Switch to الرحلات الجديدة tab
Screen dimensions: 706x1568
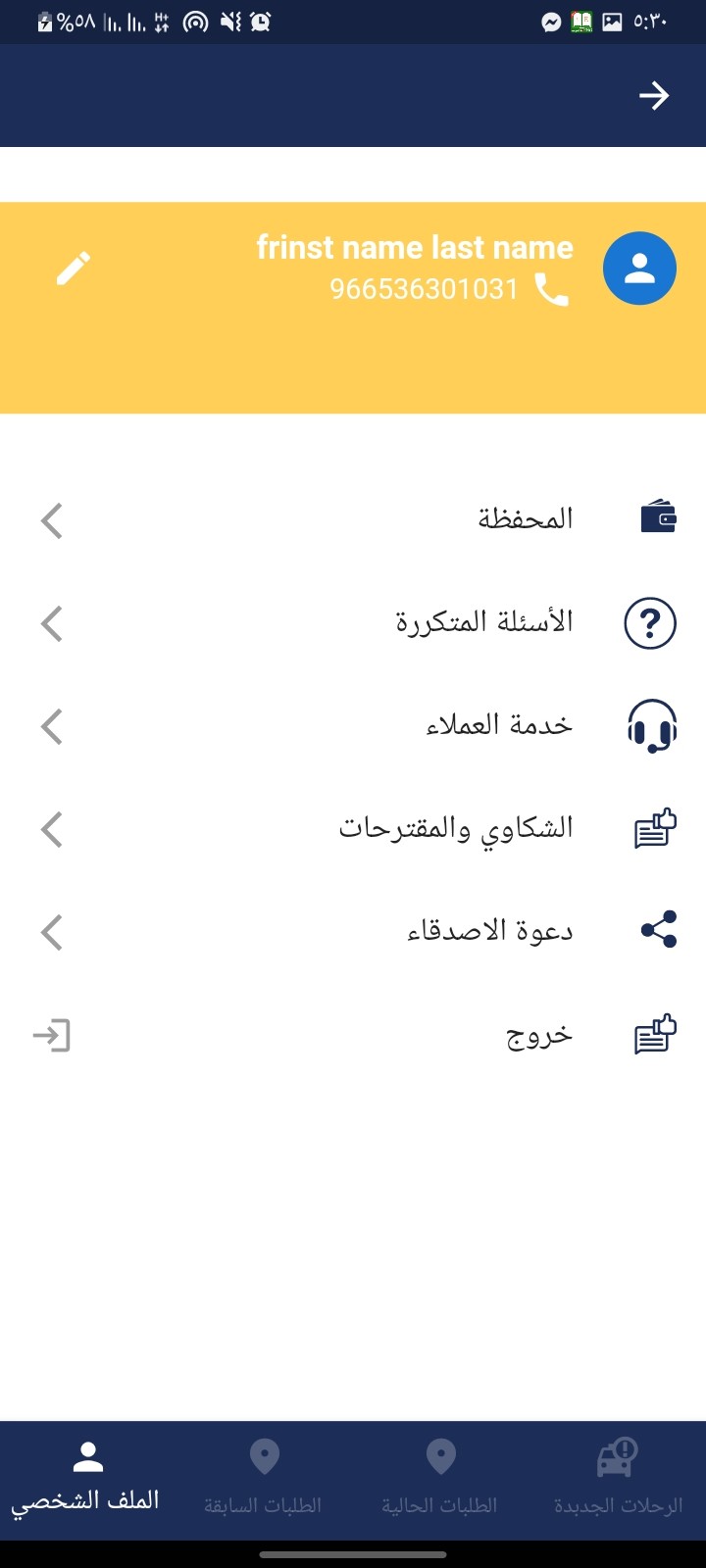click(618, 1480)
